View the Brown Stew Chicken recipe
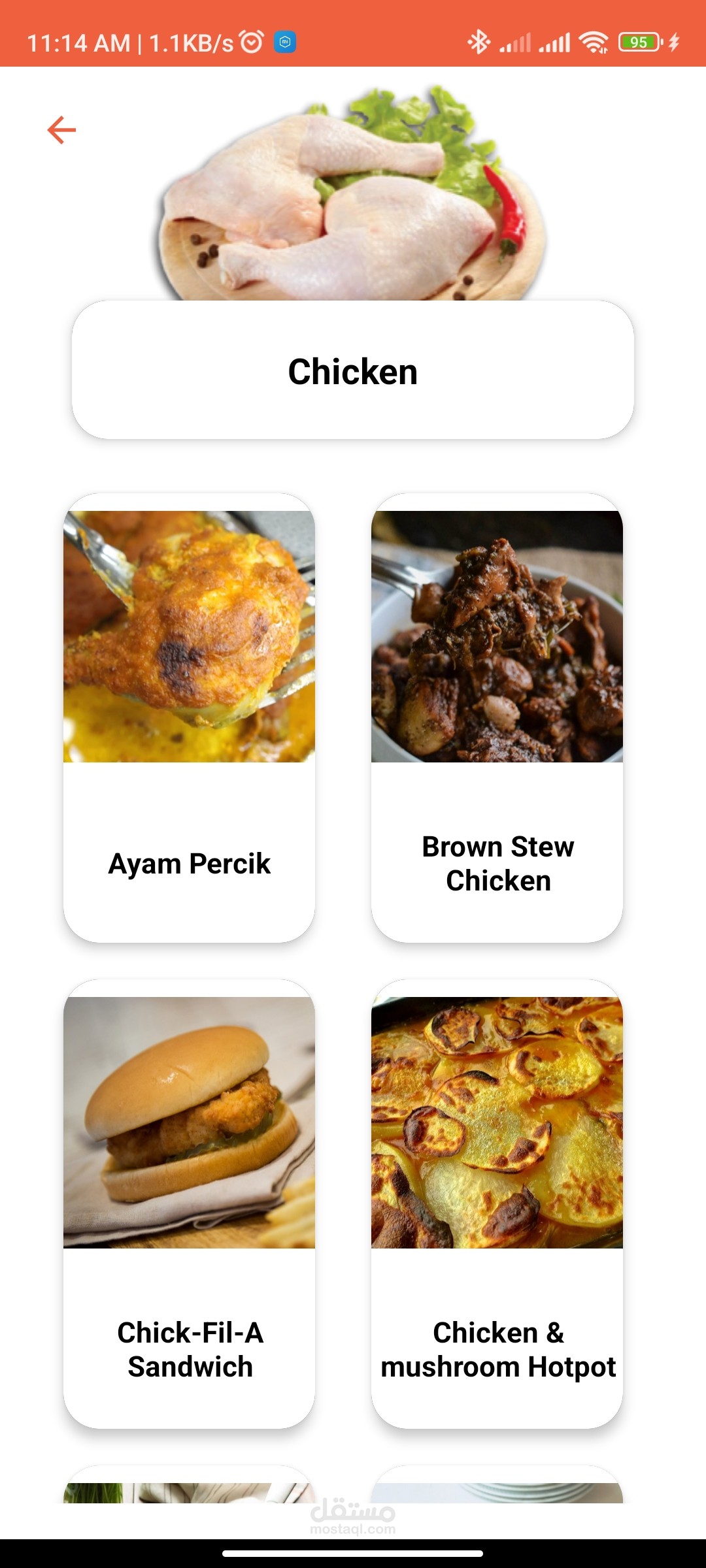Screen dimensions: 706x1568 pos(497,717)
